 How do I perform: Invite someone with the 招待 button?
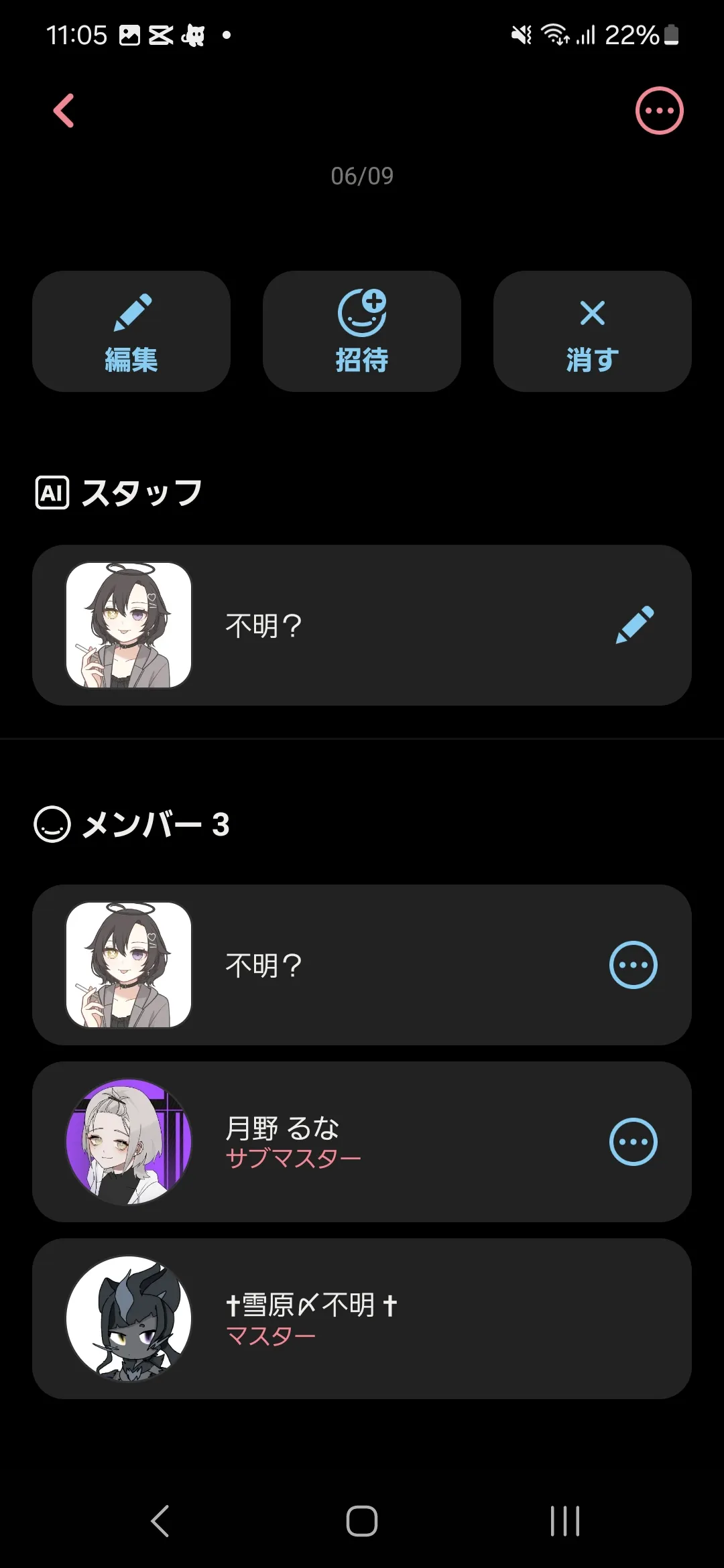click(362, 331)
